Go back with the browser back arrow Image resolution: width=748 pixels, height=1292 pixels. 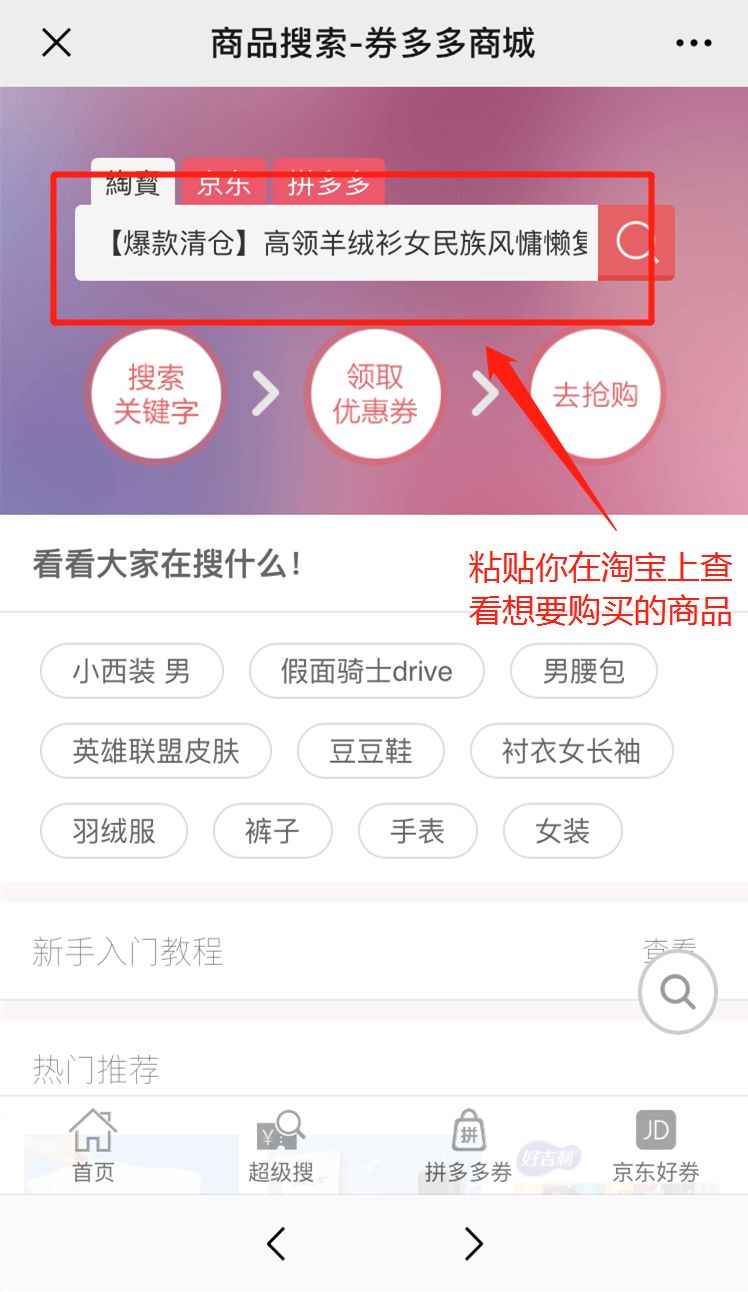point(277,1243)
